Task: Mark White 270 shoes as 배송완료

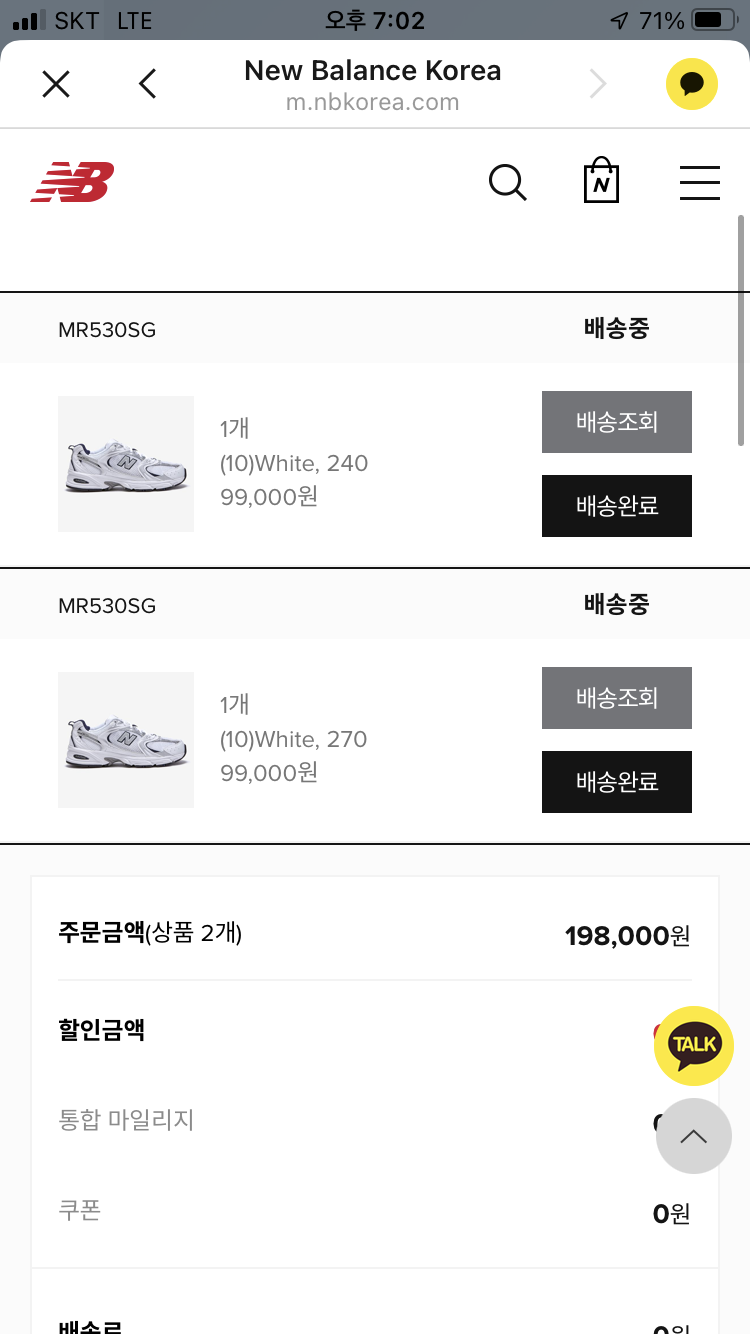Action: point(617,782)
